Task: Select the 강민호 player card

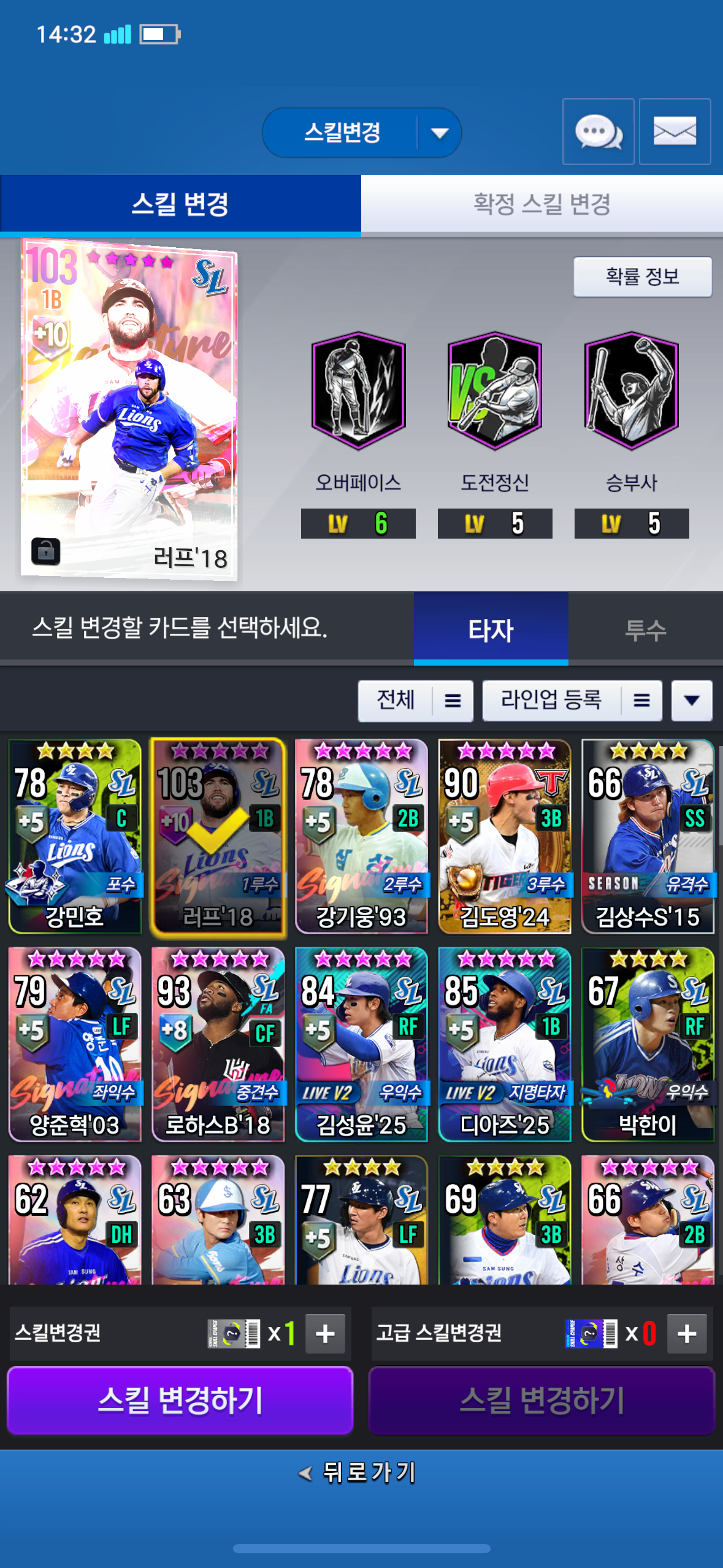Action: (75, 836)
